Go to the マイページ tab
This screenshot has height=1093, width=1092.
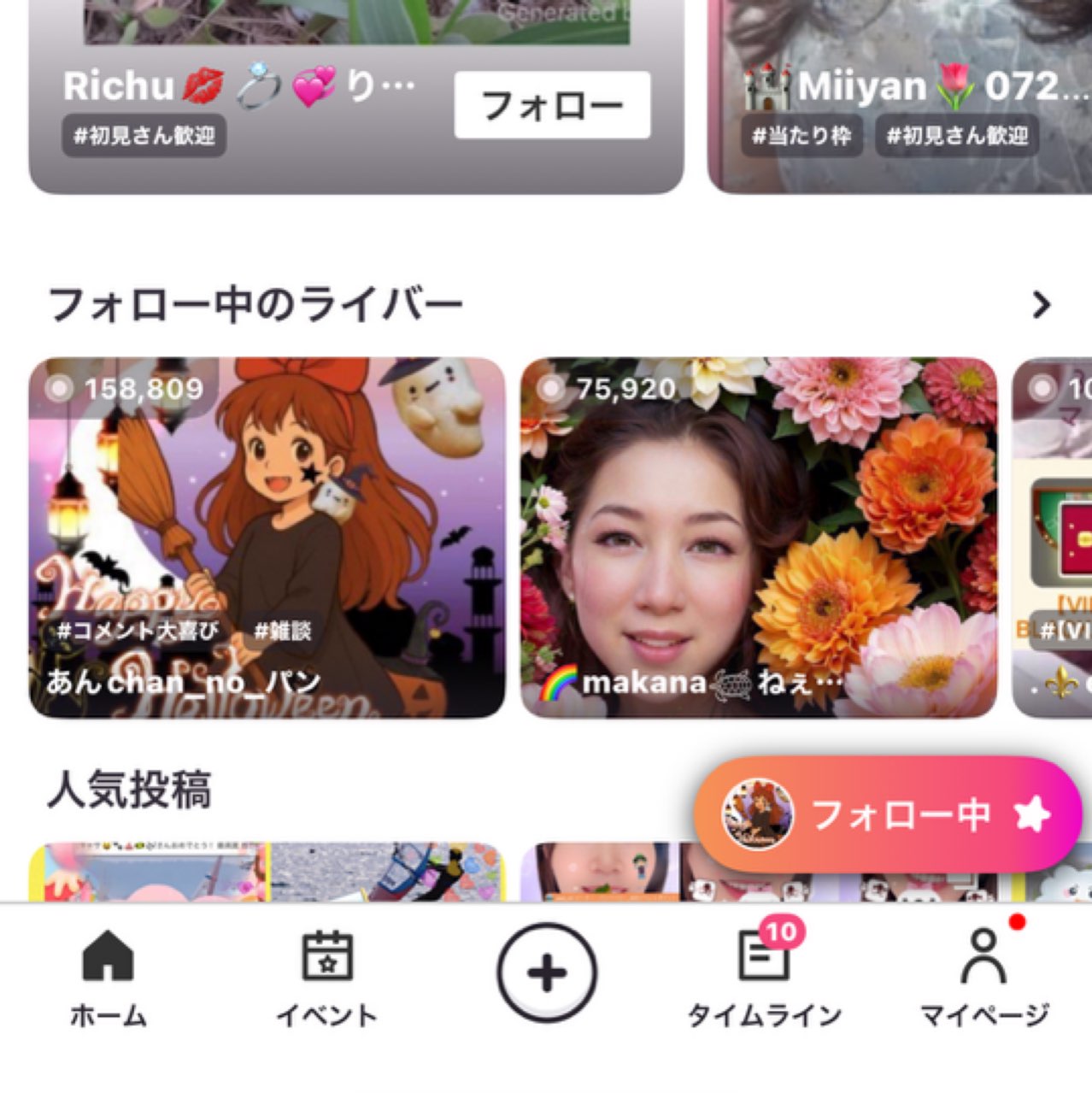click(x=983, y=978)
